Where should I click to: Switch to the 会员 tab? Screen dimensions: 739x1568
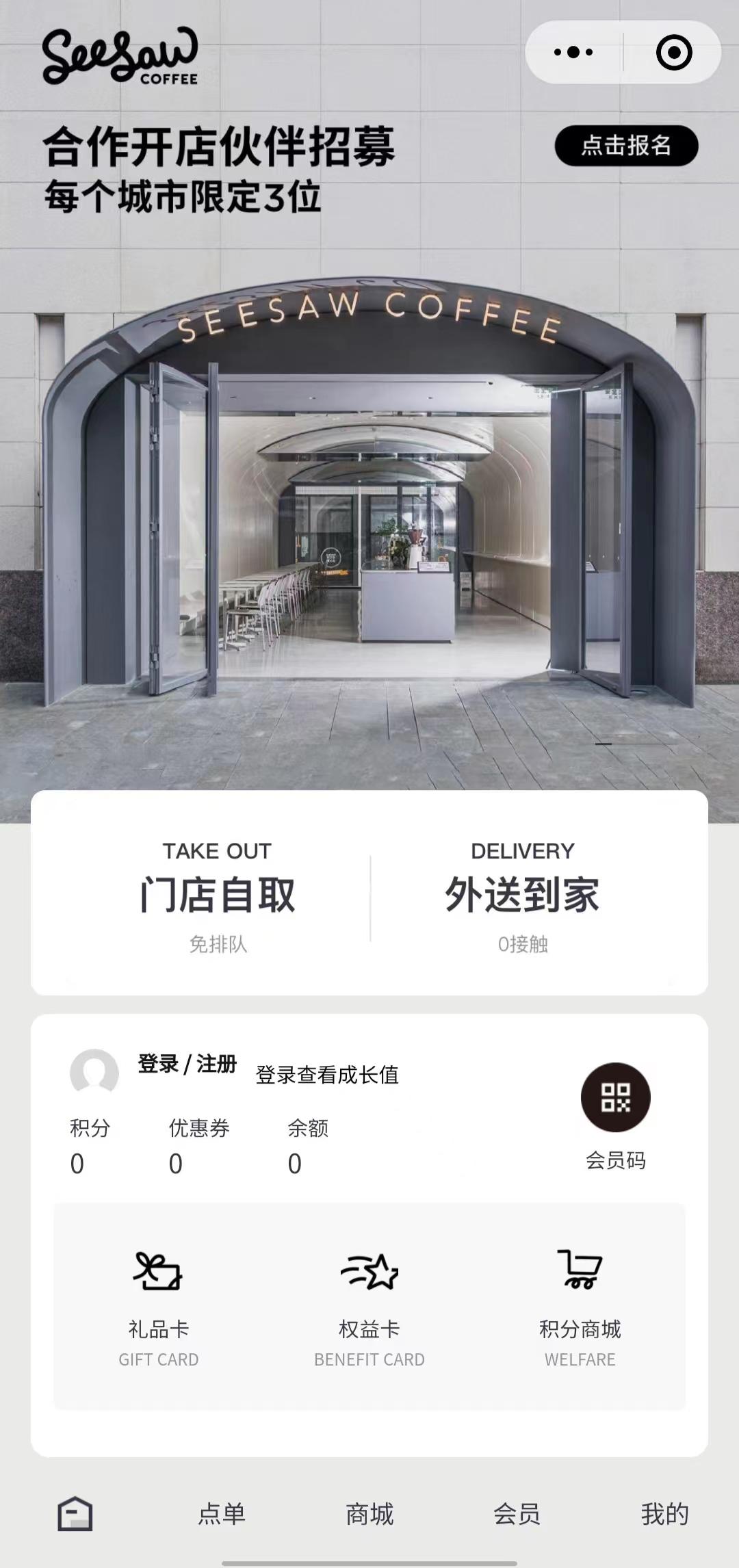[517, 1513]
